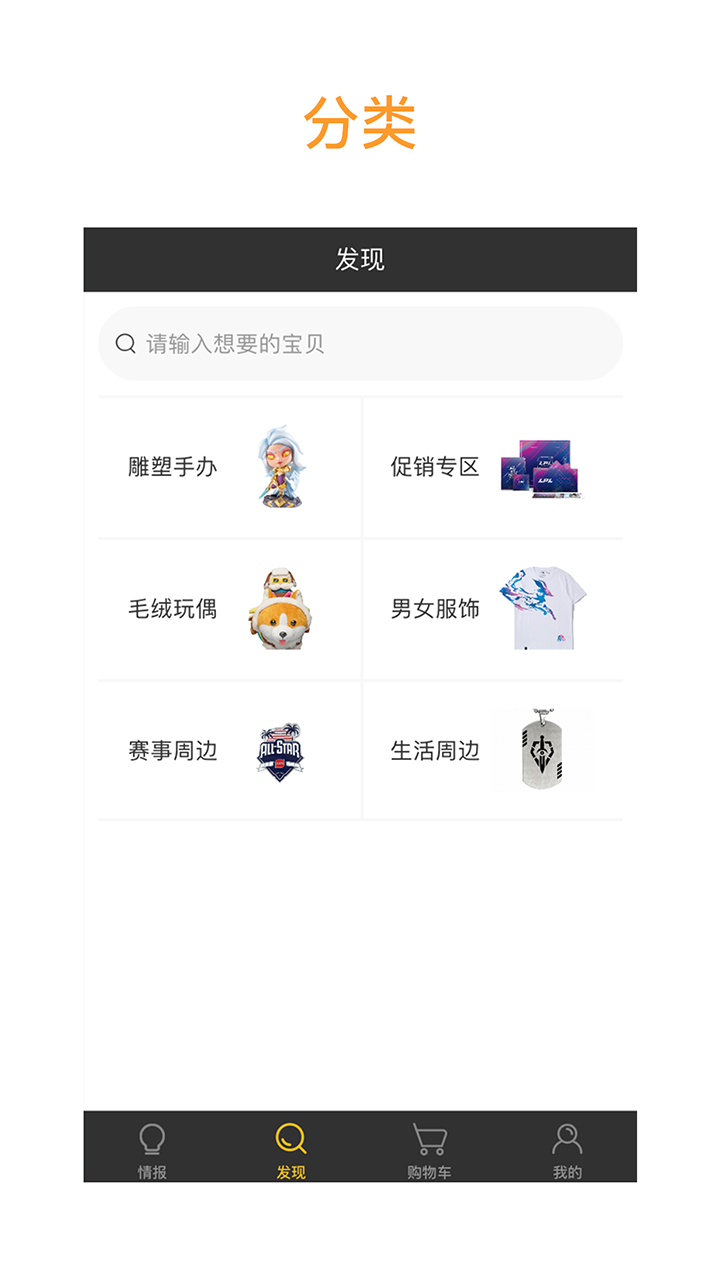Screen dimensions: 720x1280
Task: Open the 购物车 shopping cart icon
Action: (x=427, y=1138)
